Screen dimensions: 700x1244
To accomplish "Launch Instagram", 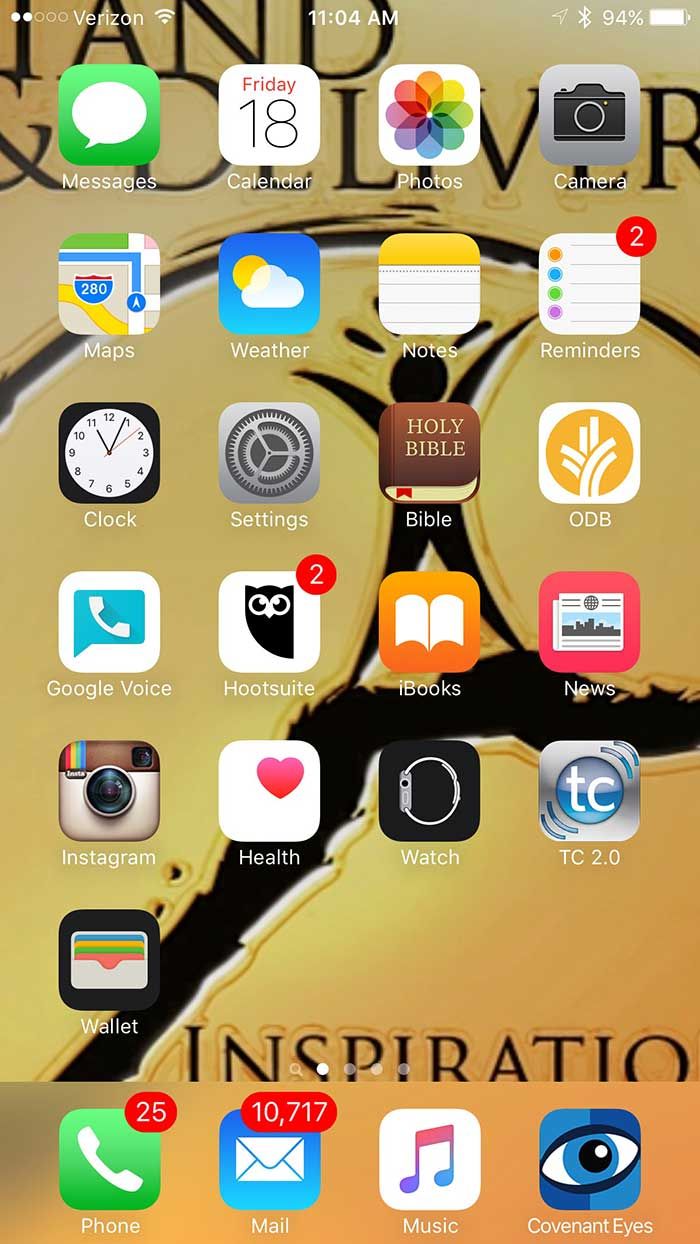I will 109,791.
